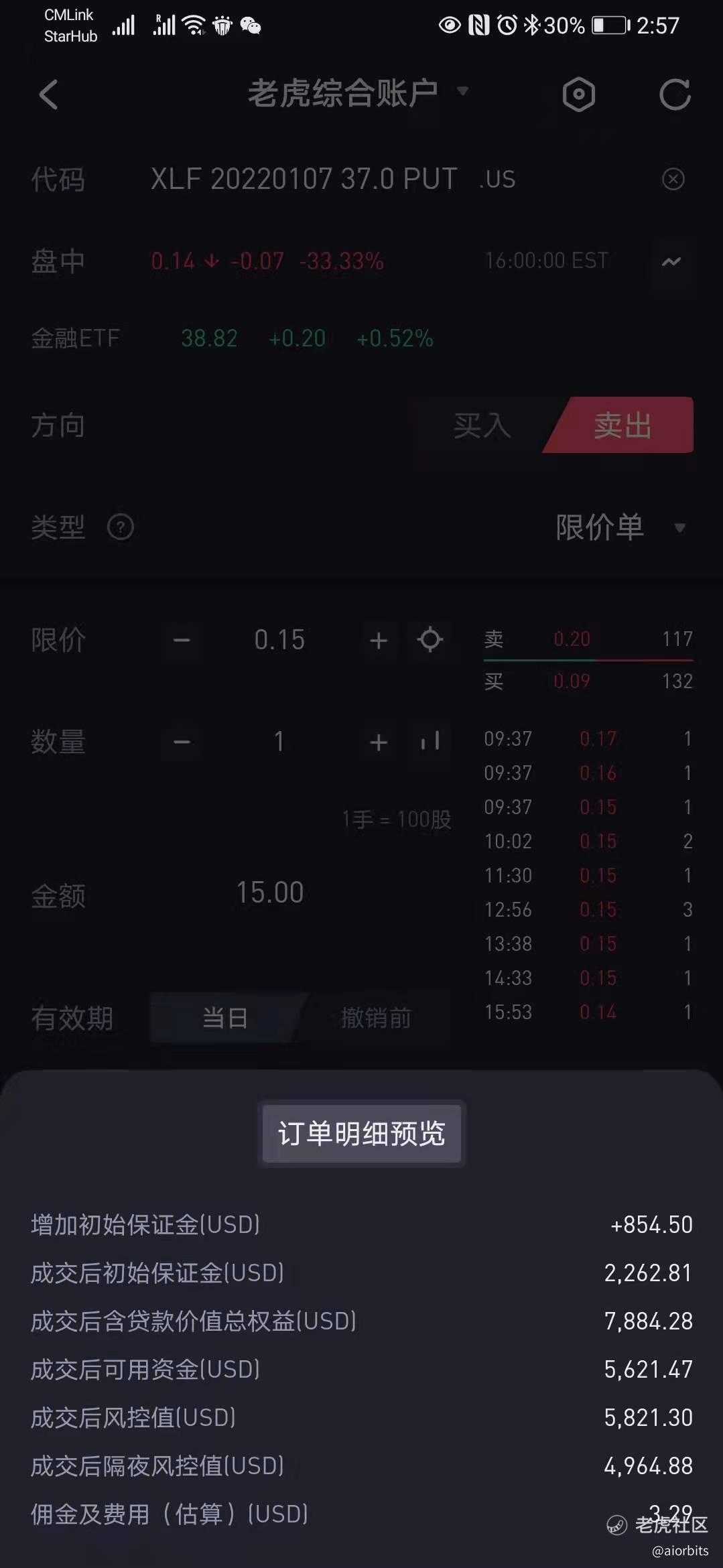
Task: Refresh the quote data
Action: coord(675,94)
